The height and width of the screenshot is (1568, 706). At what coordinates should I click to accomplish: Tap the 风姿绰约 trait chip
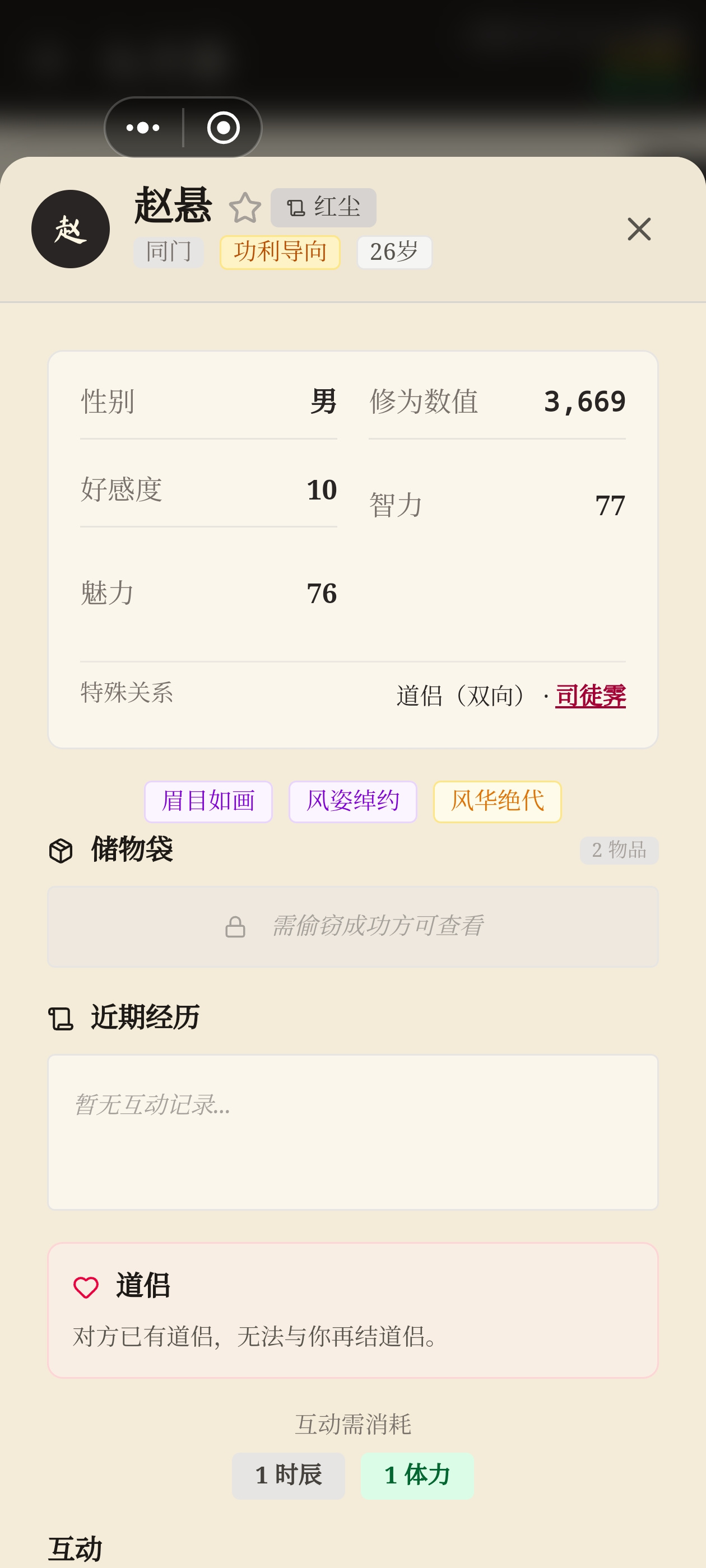pyautogui.click(x=352, y=801)
